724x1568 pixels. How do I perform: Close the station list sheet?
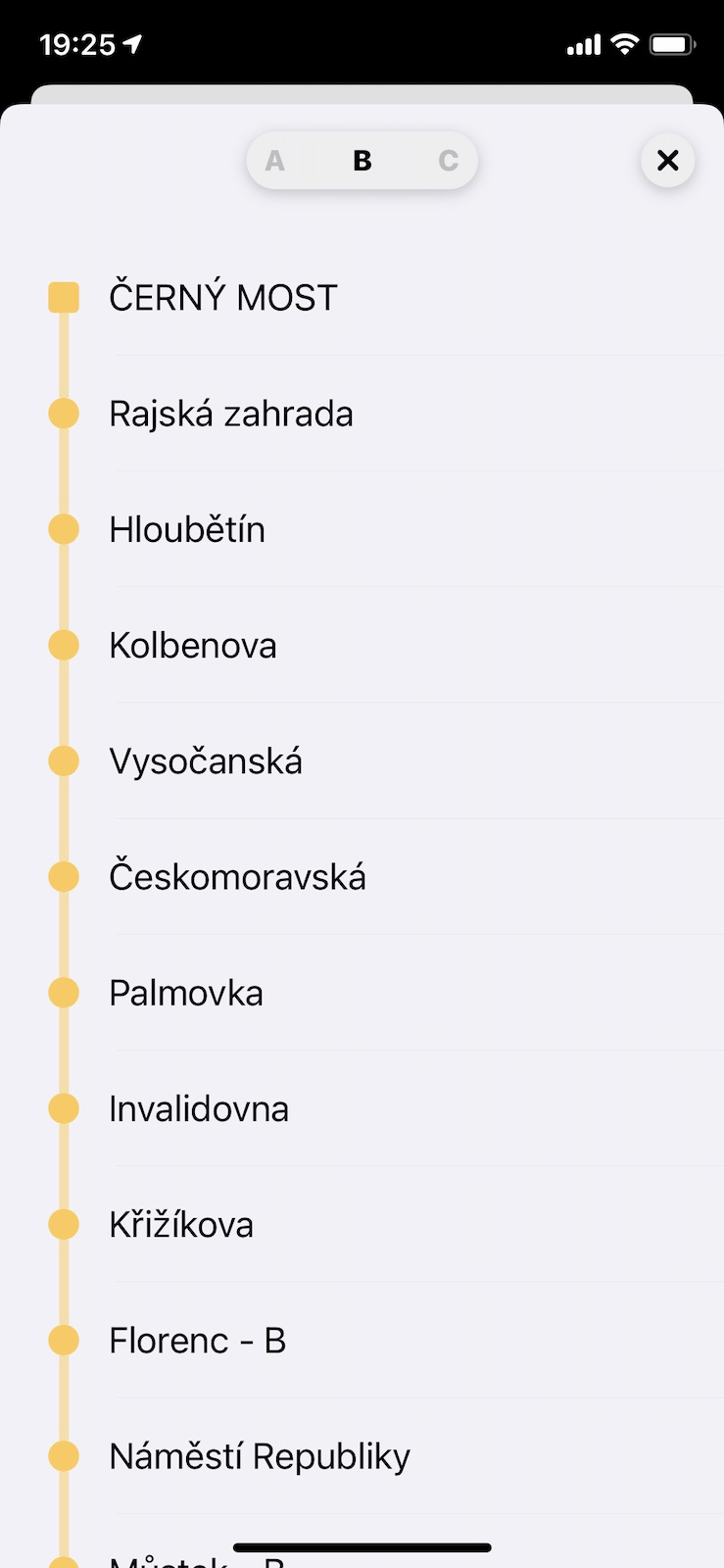click(668, 160)
